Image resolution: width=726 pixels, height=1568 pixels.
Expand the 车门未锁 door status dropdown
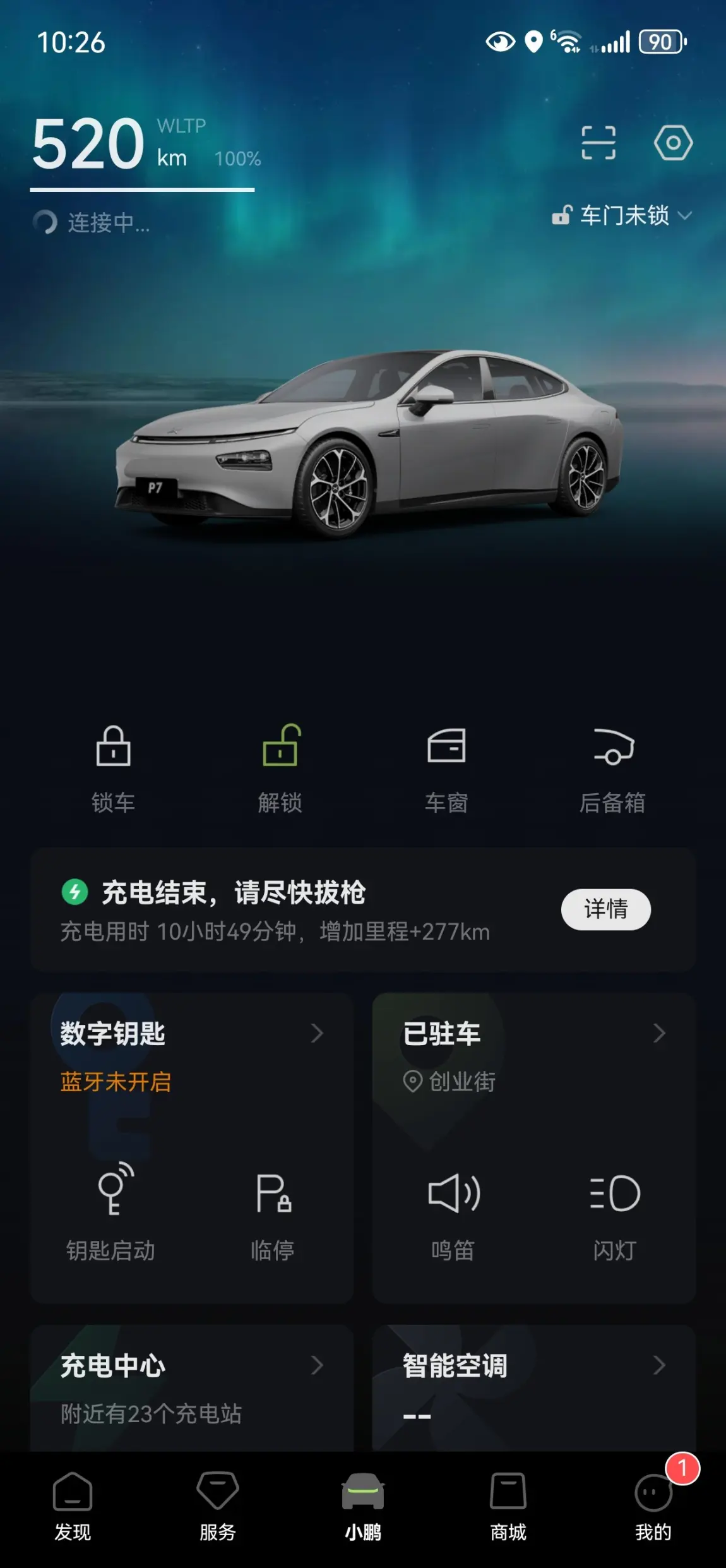(x=622, y=216)
